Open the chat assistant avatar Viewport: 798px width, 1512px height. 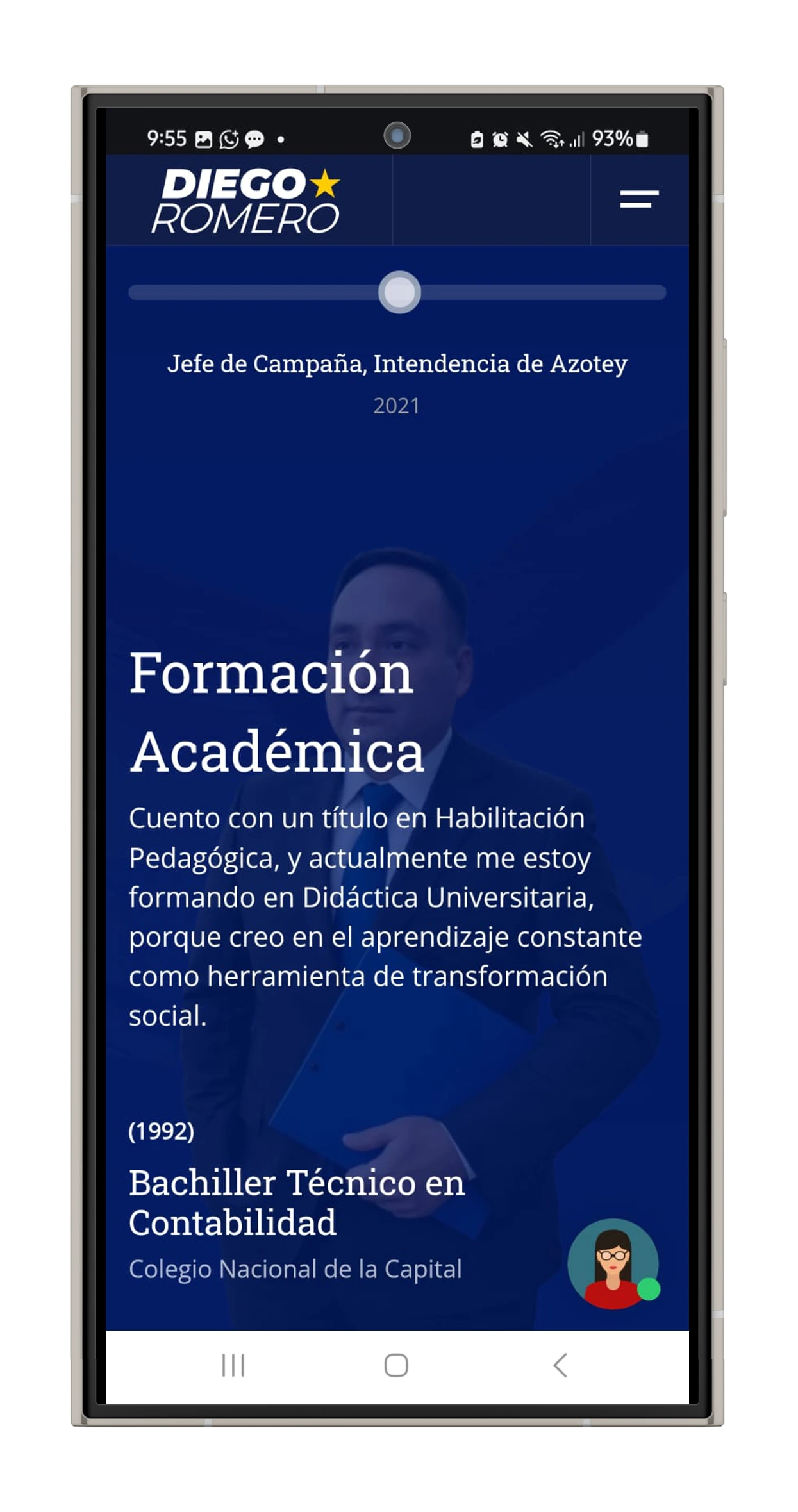(613, 1263)
